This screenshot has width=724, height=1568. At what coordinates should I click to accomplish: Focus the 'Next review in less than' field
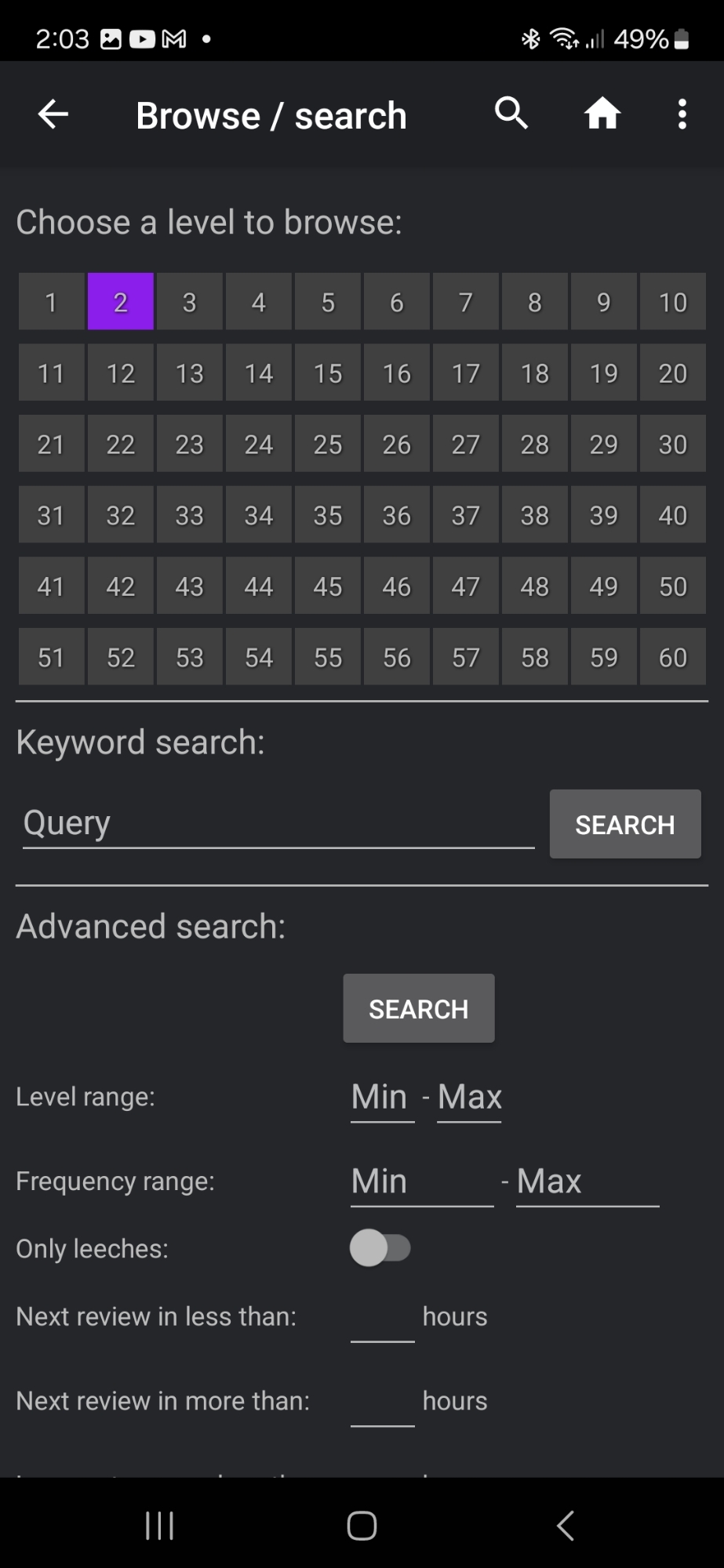click(382, 1317)
